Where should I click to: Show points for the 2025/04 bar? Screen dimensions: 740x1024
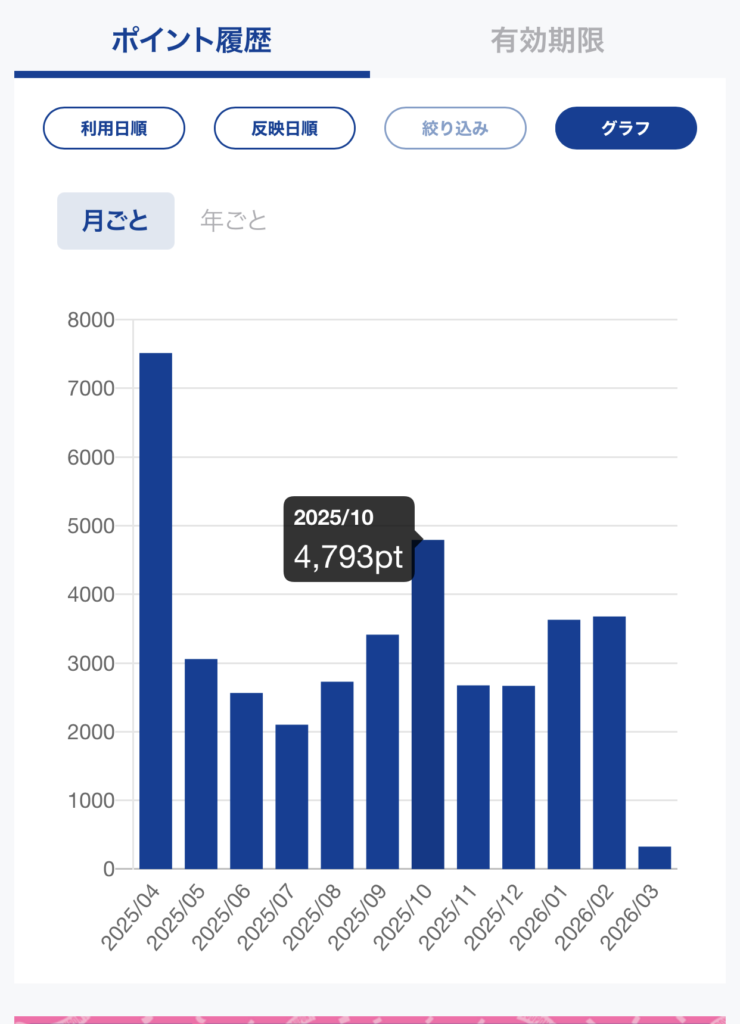[155, 610]
